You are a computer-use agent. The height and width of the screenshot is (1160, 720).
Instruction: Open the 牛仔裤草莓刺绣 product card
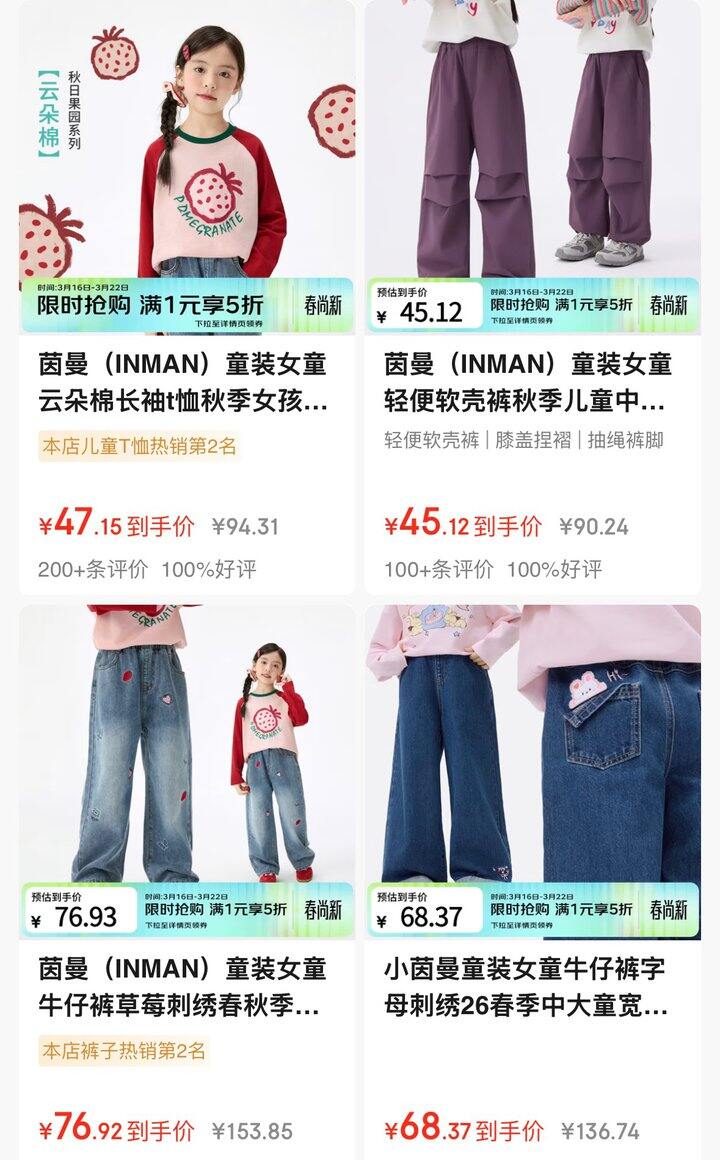(187, 987)
